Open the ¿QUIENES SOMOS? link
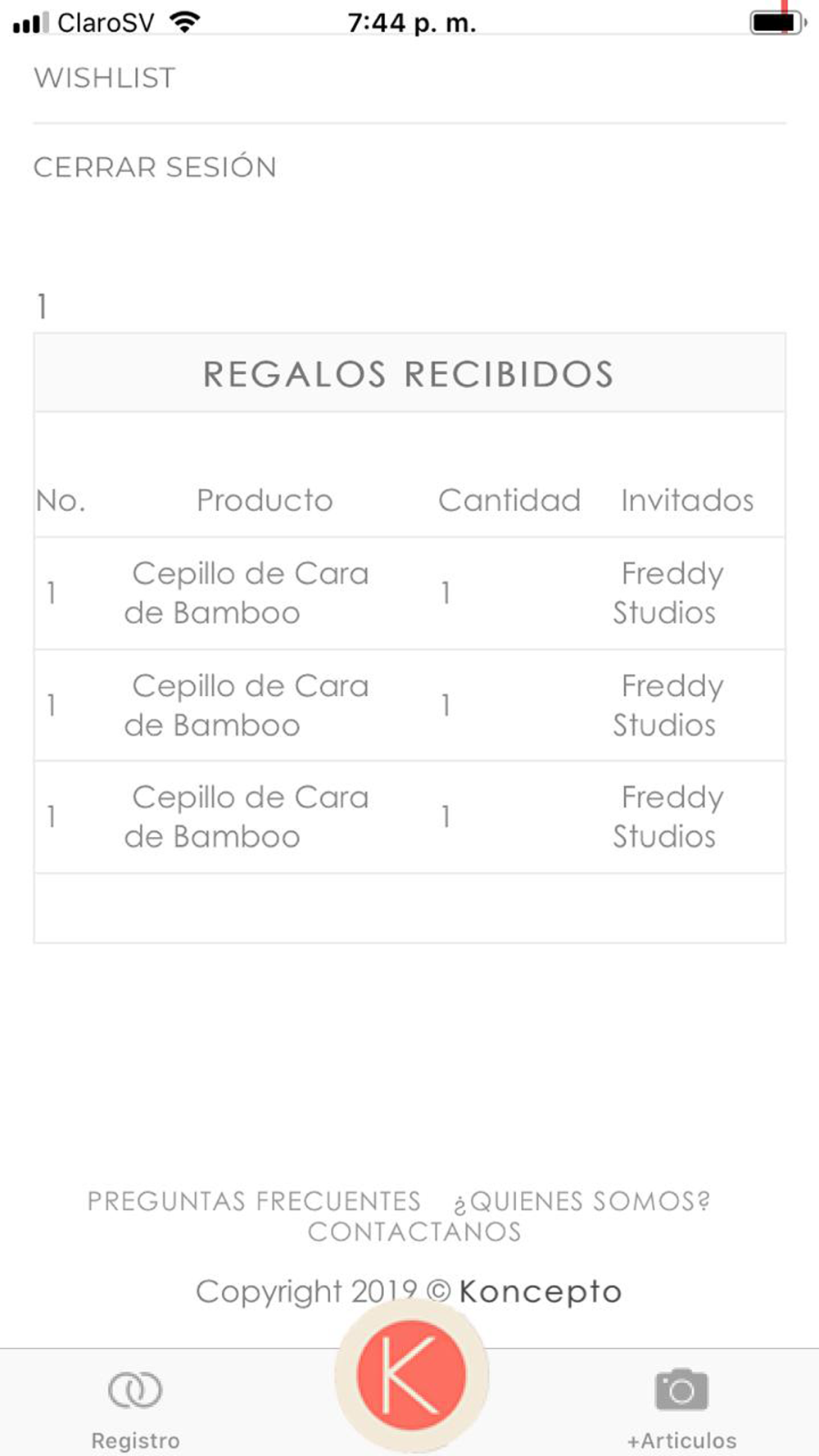Viewport: 819px width, 1456px height. coord(582,1201)
